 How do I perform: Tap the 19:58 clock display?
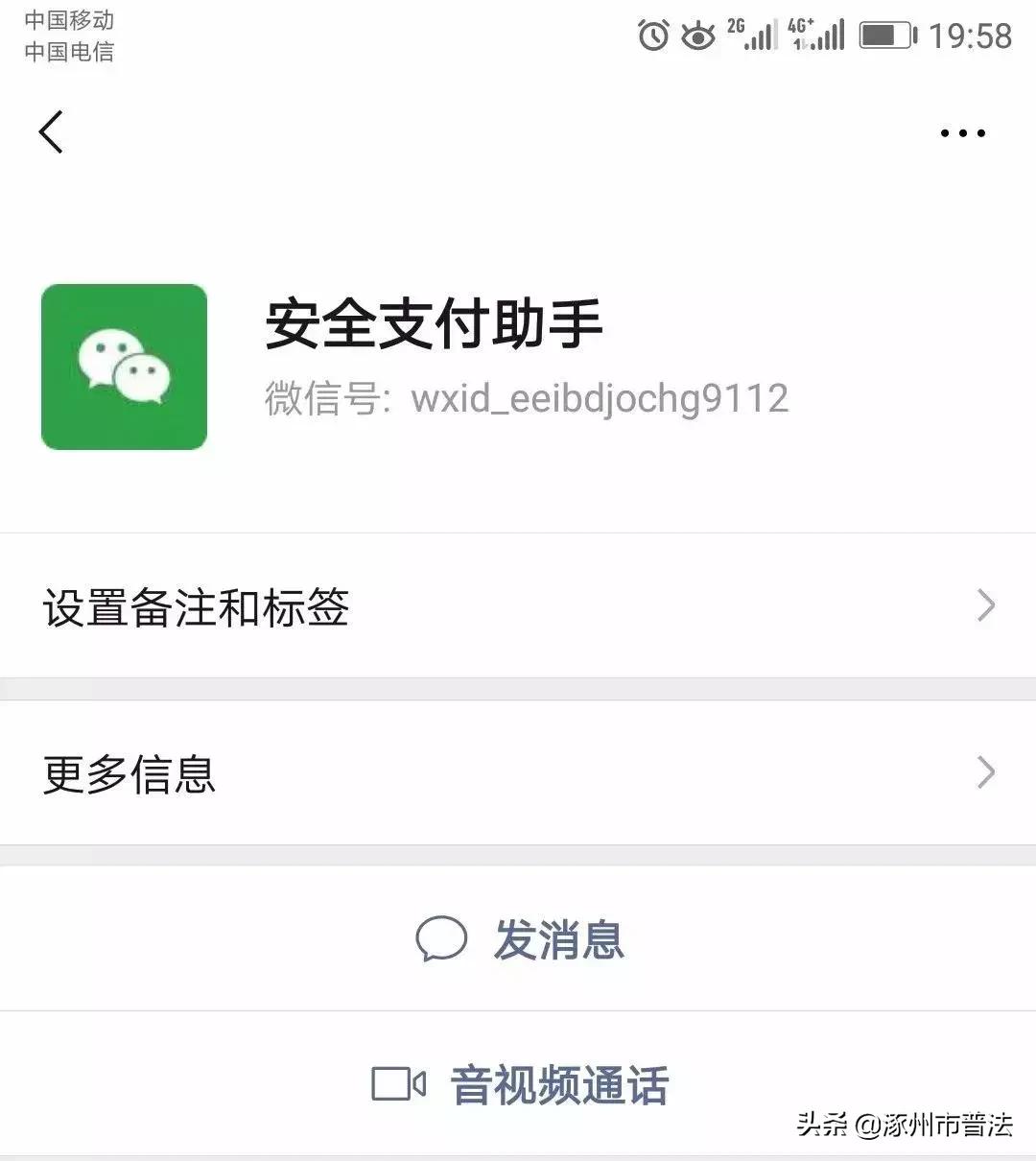click(968, 35)
